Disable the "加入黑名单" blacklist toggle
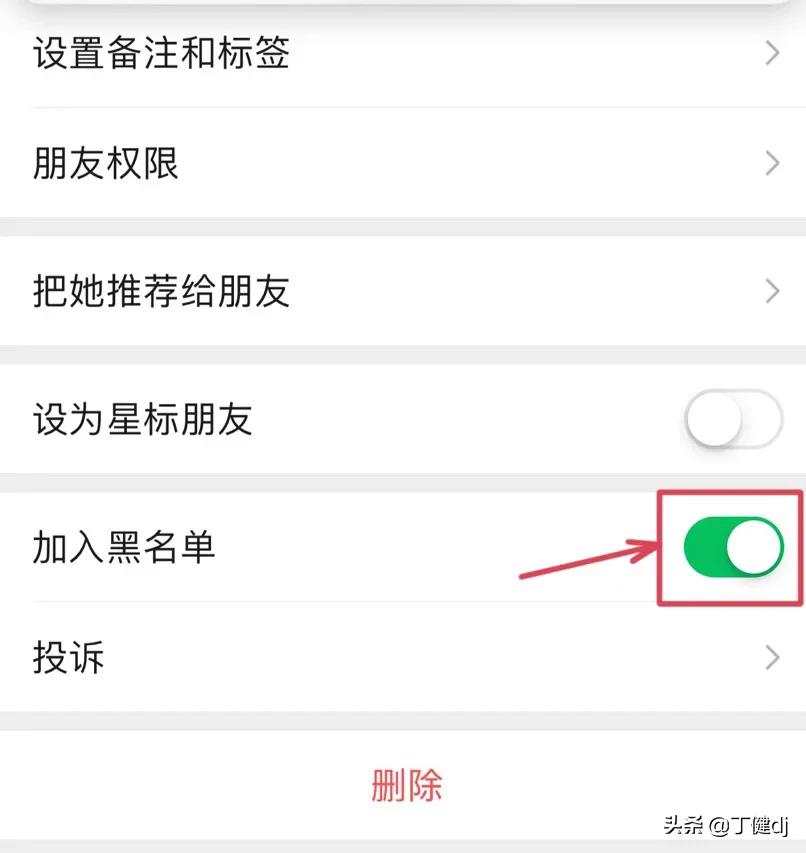The image size is (806, 853). click(731, 546)
